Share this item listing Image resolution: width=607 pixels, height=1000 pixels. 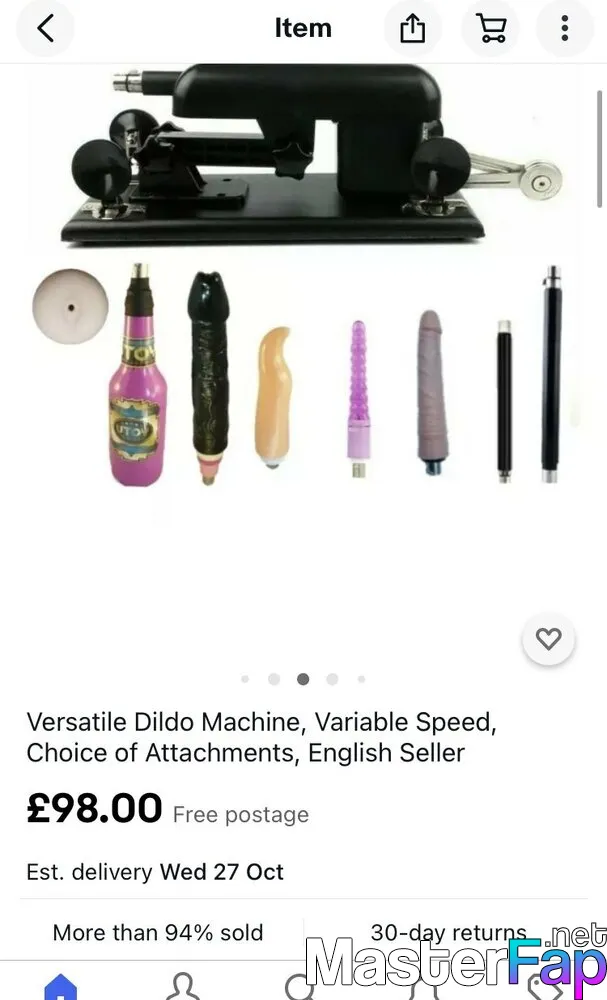point(413,29)
